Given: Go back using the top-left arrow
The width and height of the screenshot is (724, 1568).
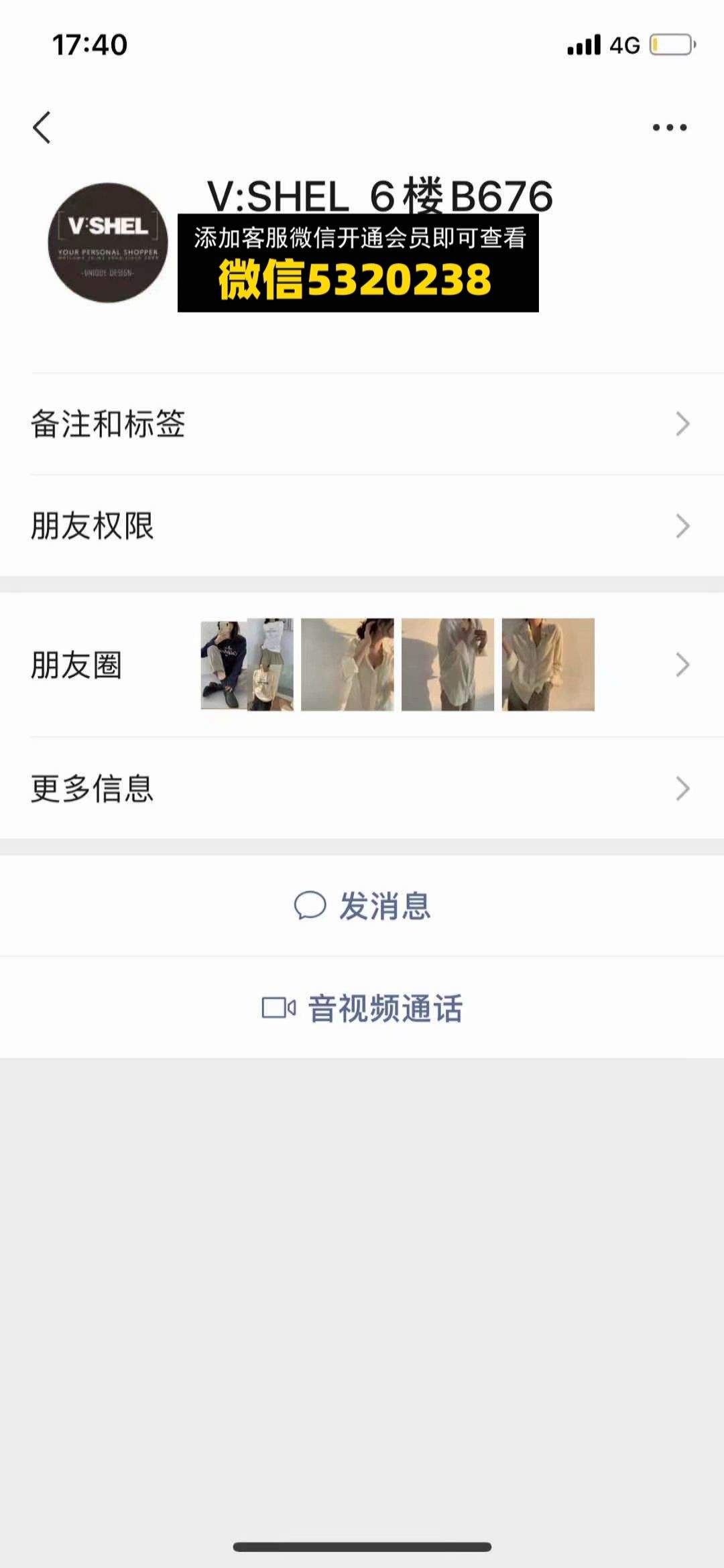Looking at the screenshot, I should [x=42, y=127].
